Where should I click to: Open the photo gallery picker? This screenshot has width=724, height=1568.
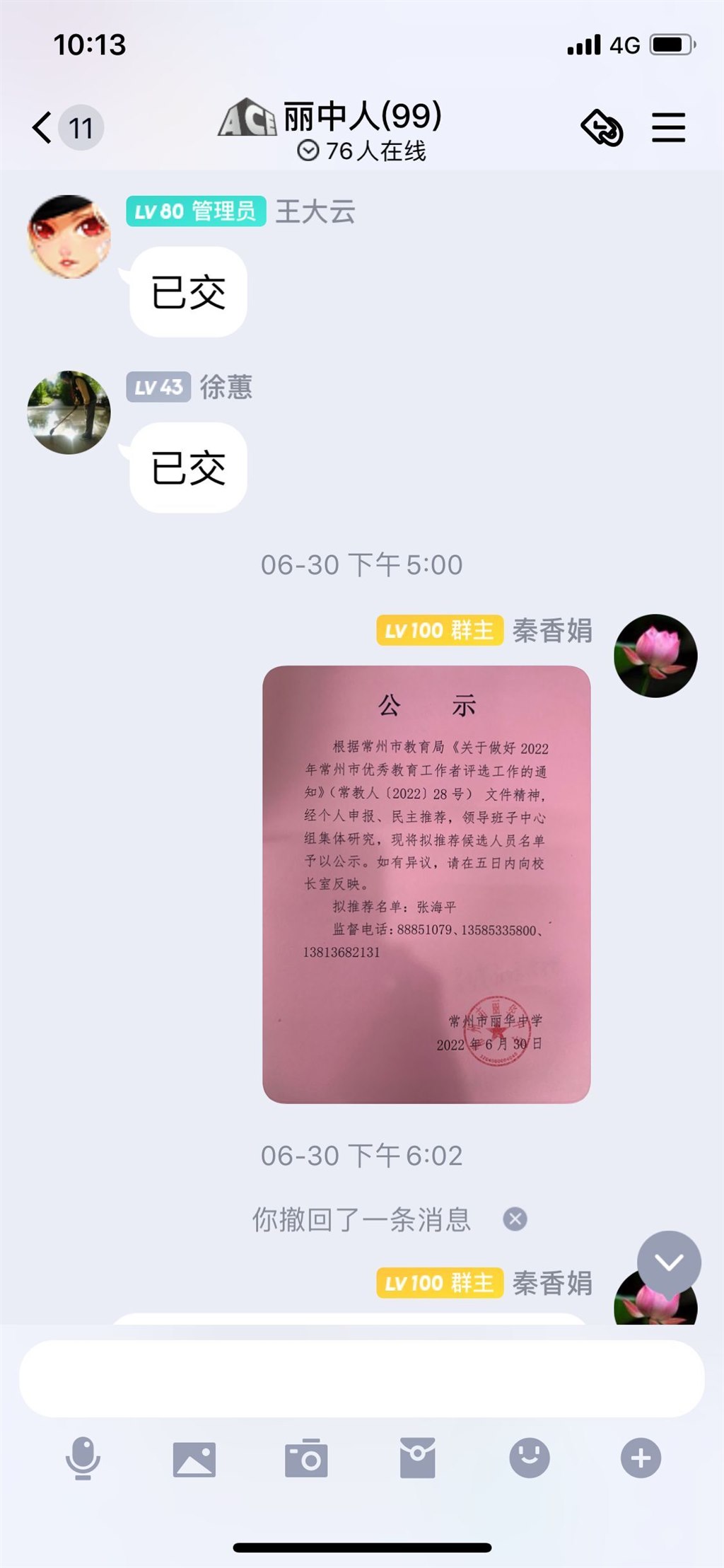point(194,1459)
